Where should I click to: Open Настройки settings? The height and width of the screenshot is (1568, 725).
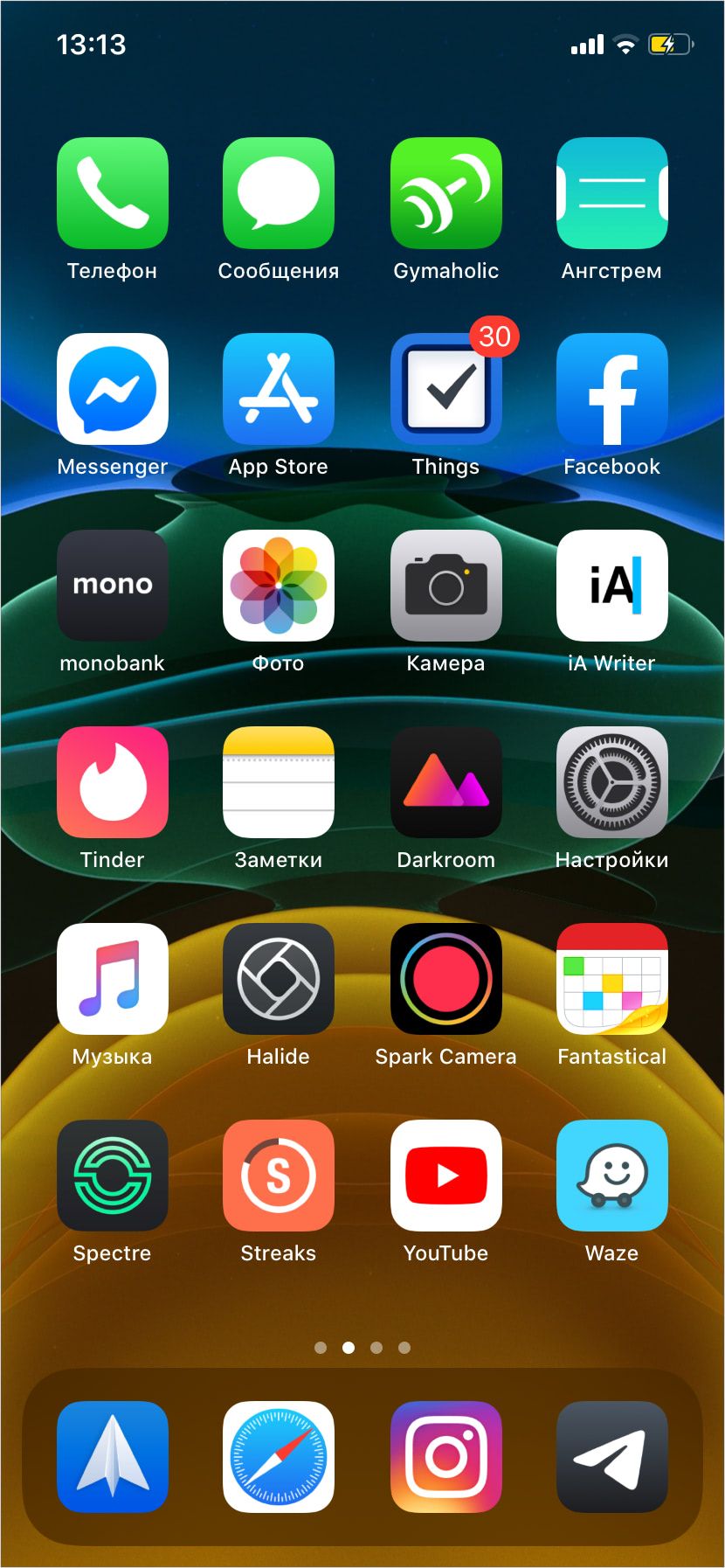[611, 782]
